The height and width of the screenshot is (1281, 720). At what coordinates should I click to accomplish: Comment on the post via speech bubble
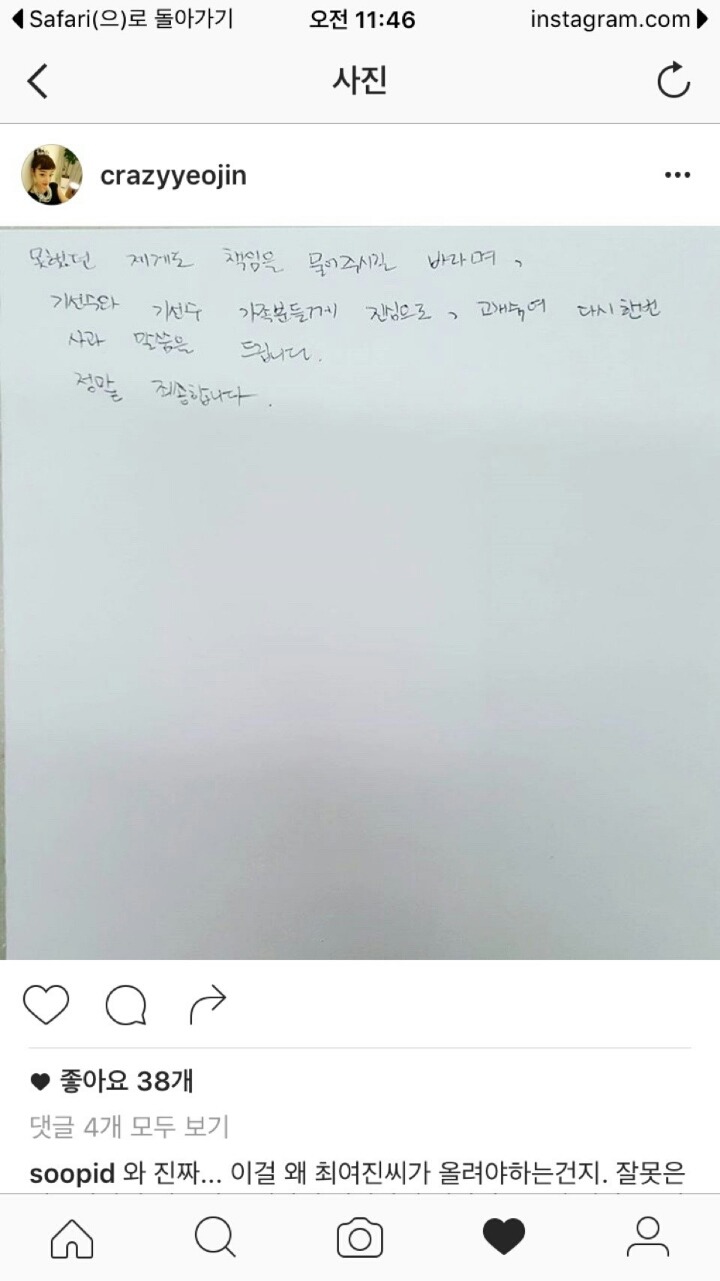[x=126, y=1005]
